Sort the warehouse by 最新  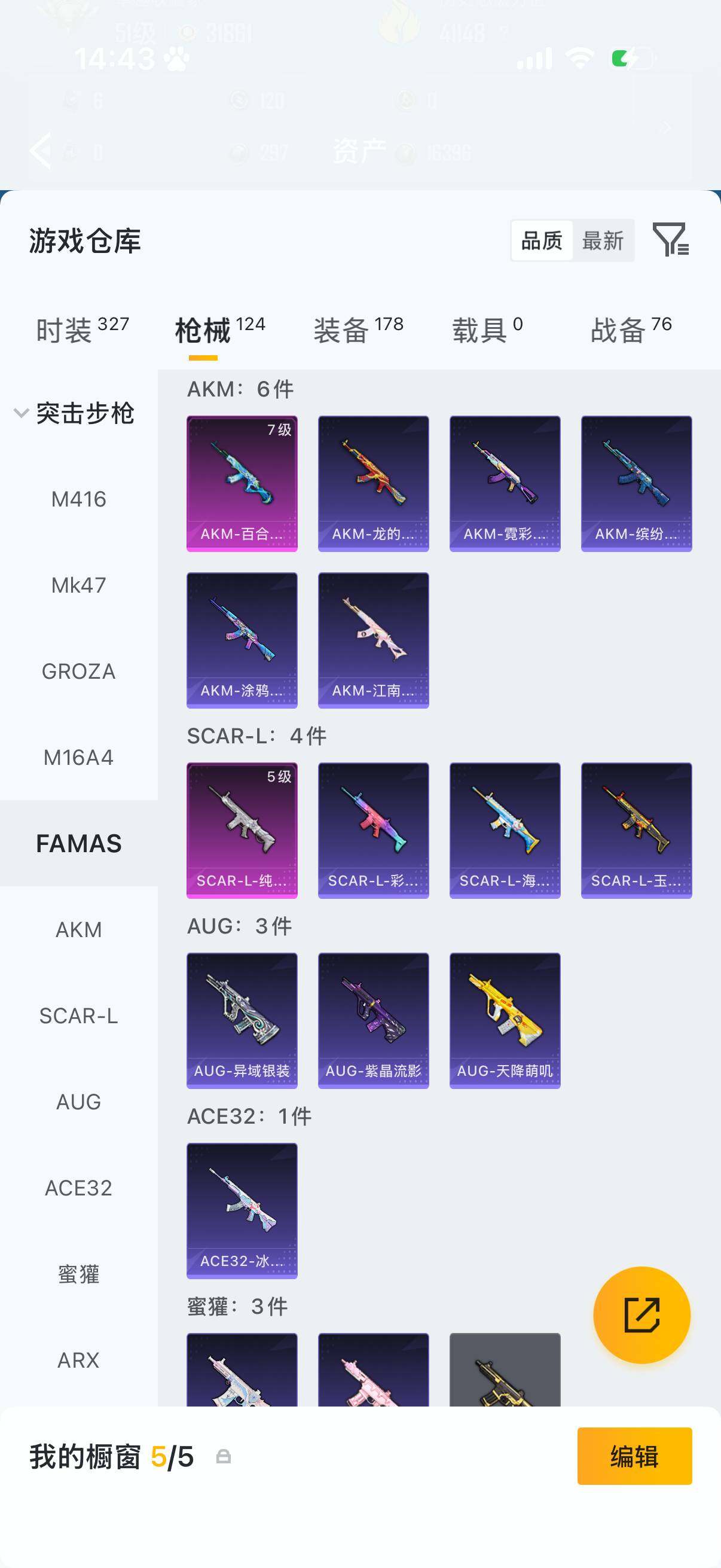click(x=603, y=240)
